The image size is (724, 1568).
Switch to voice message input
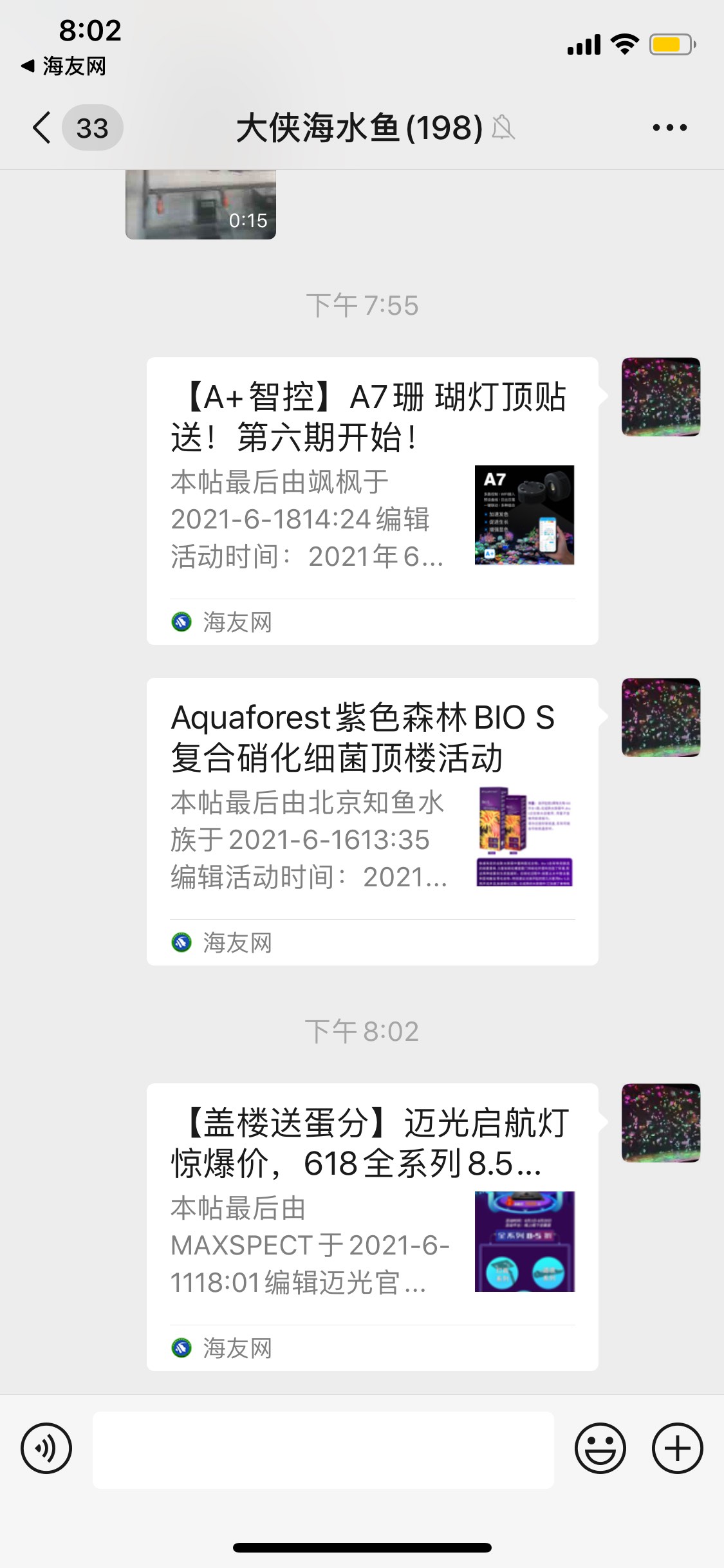point(46,1448)
